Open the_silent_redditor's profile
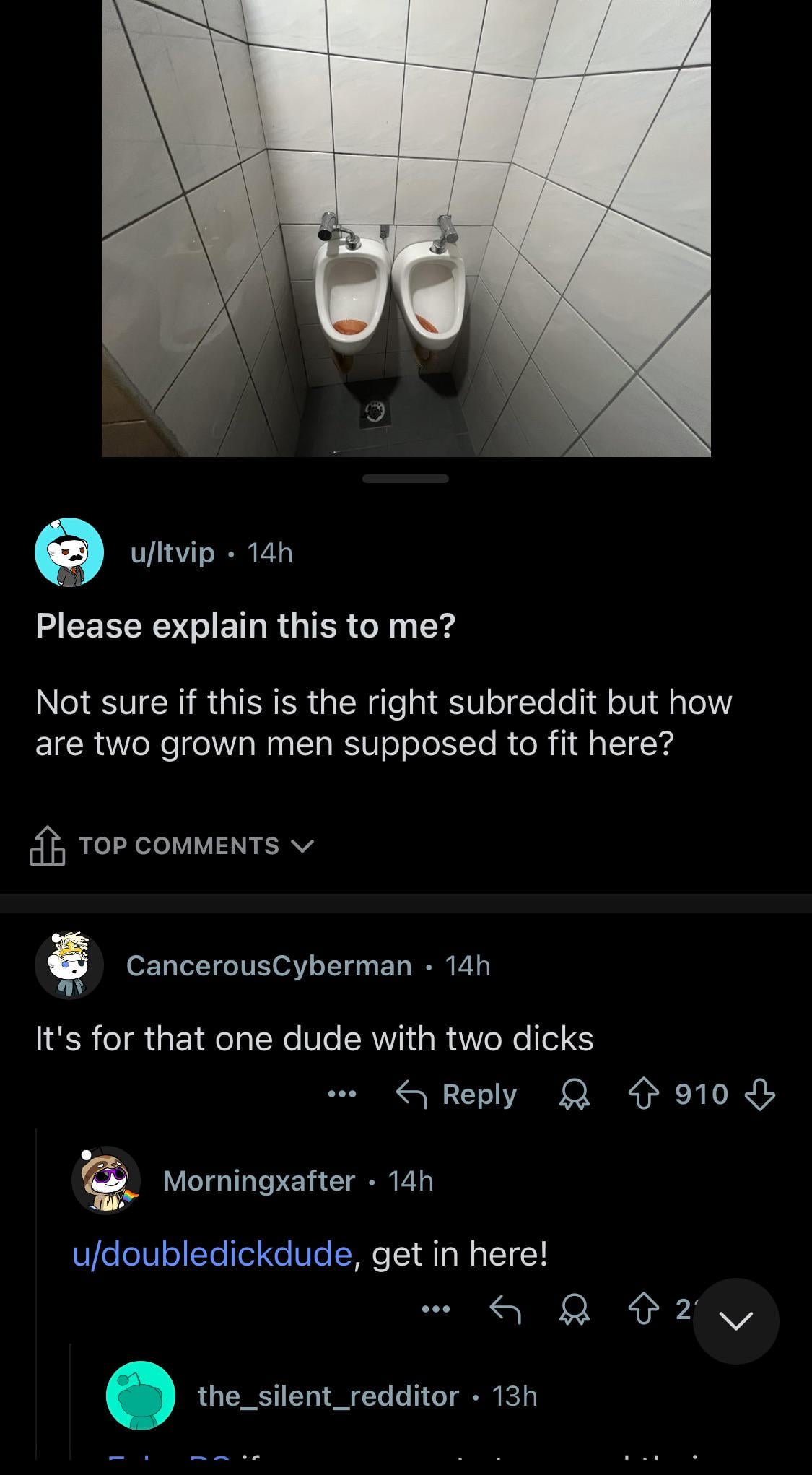The height and width of the screenshot is (1475, 812). [x=328, y=1396]
